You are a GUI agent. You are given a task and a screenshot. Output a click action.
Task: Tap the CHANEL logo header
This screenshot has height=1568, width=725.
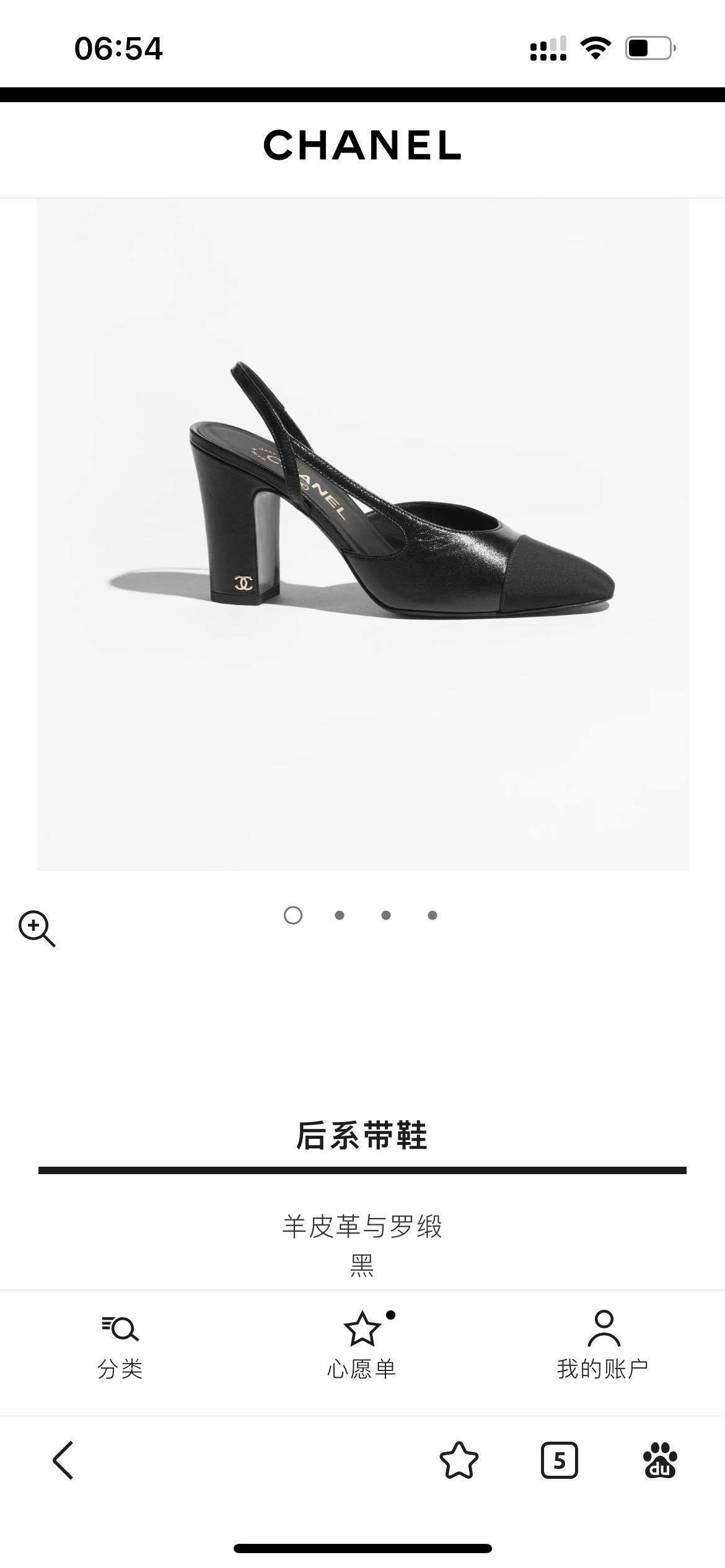tap(362, 146)
